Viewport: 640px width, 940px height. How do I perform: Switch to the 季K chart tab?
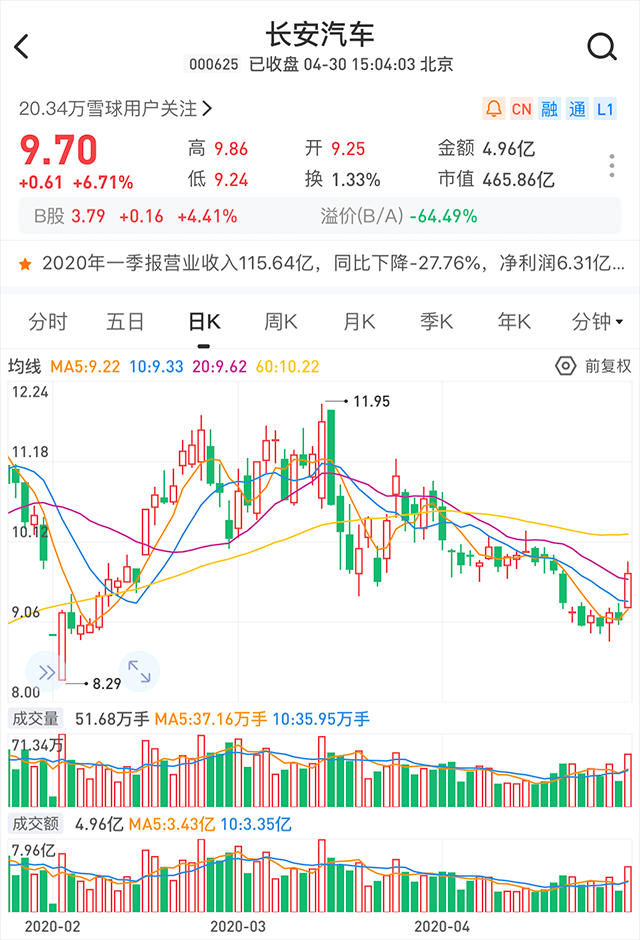[437, 322]
